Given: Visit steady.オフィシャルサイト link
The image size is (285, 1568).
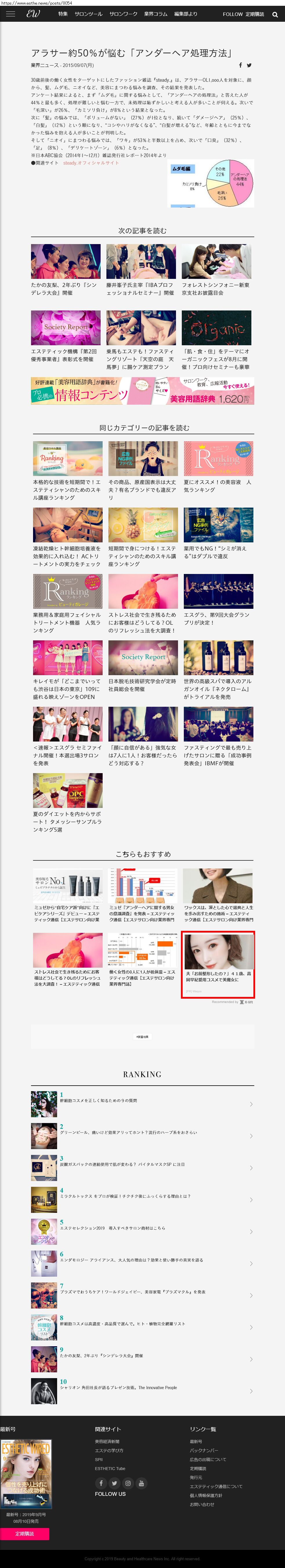Looking at the screenshot, I should click(91, 163).
